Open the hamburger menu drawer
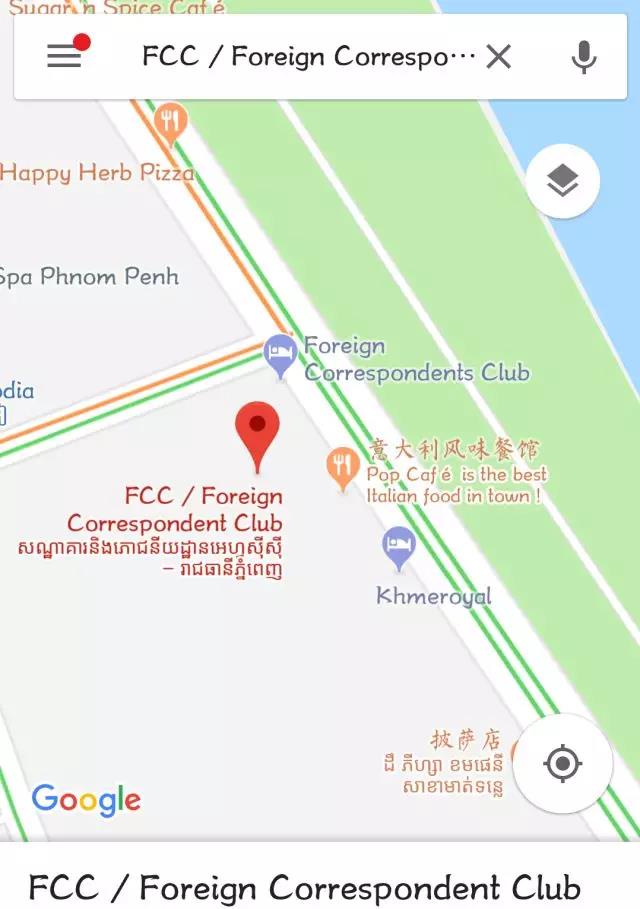The image size is (640, 909). point(65,56)
